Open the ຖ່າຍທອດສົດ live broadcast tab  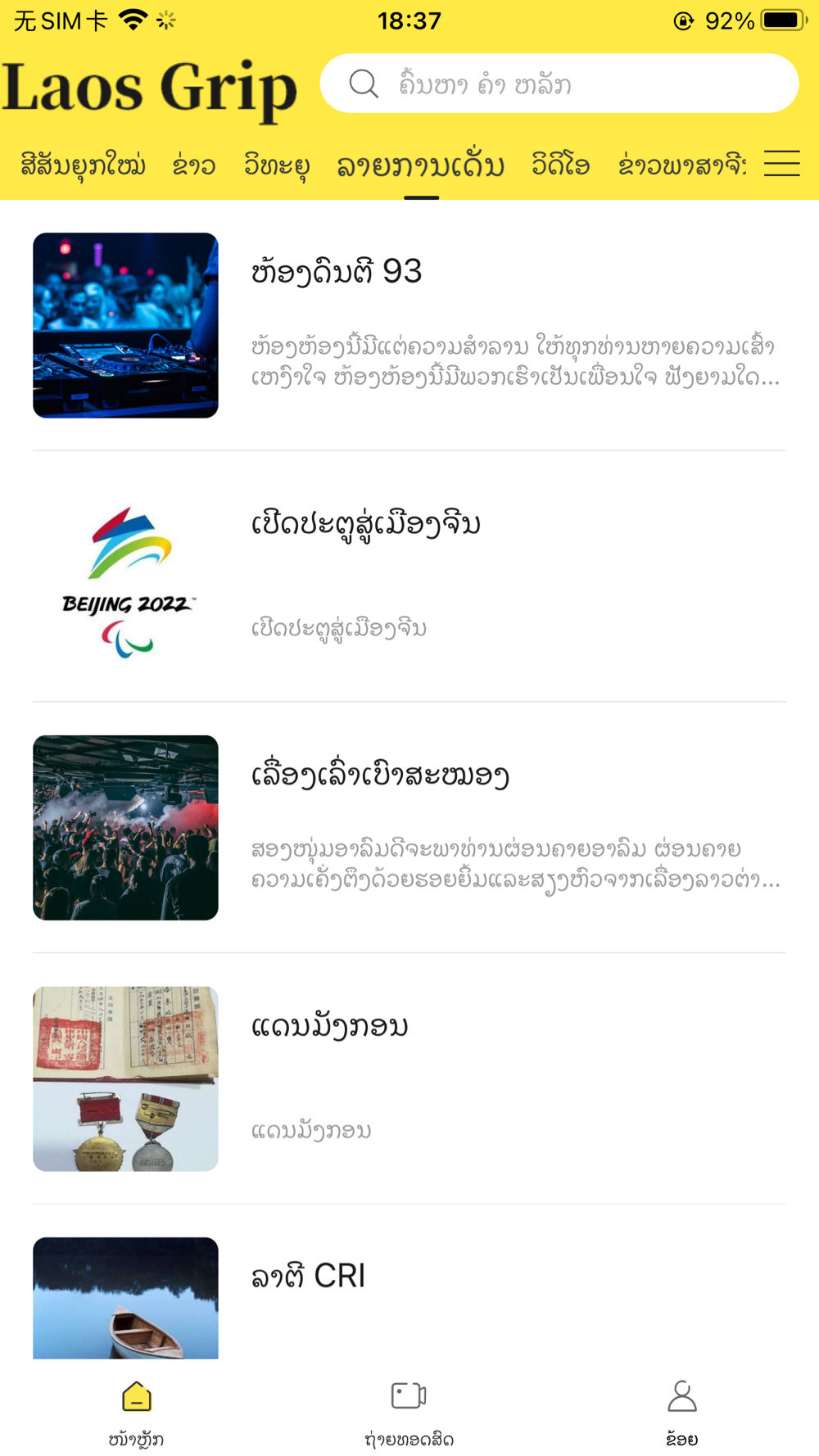[409, 1412]
